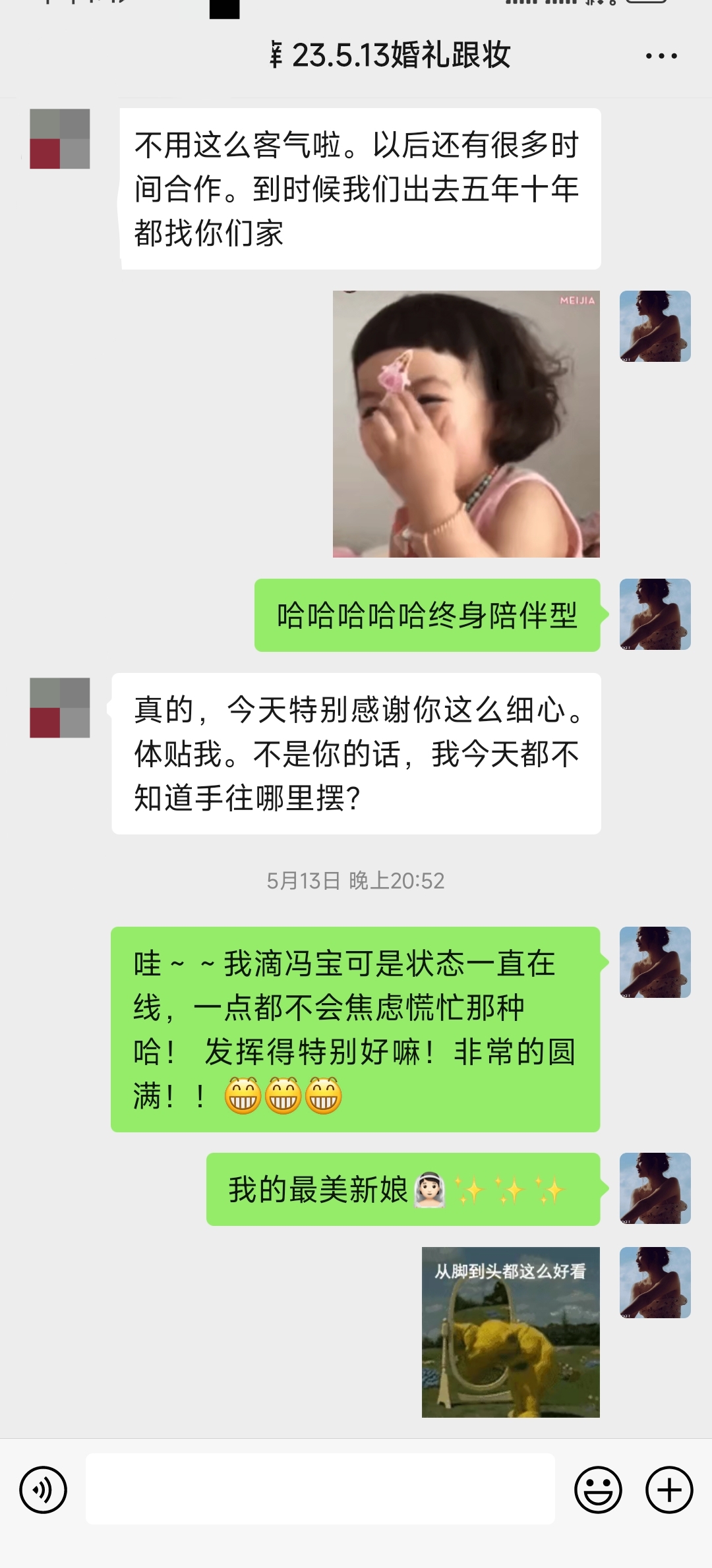Screen dimensions: 712x1568
Task: Tap the message text input field
Action: [320, 1489]
